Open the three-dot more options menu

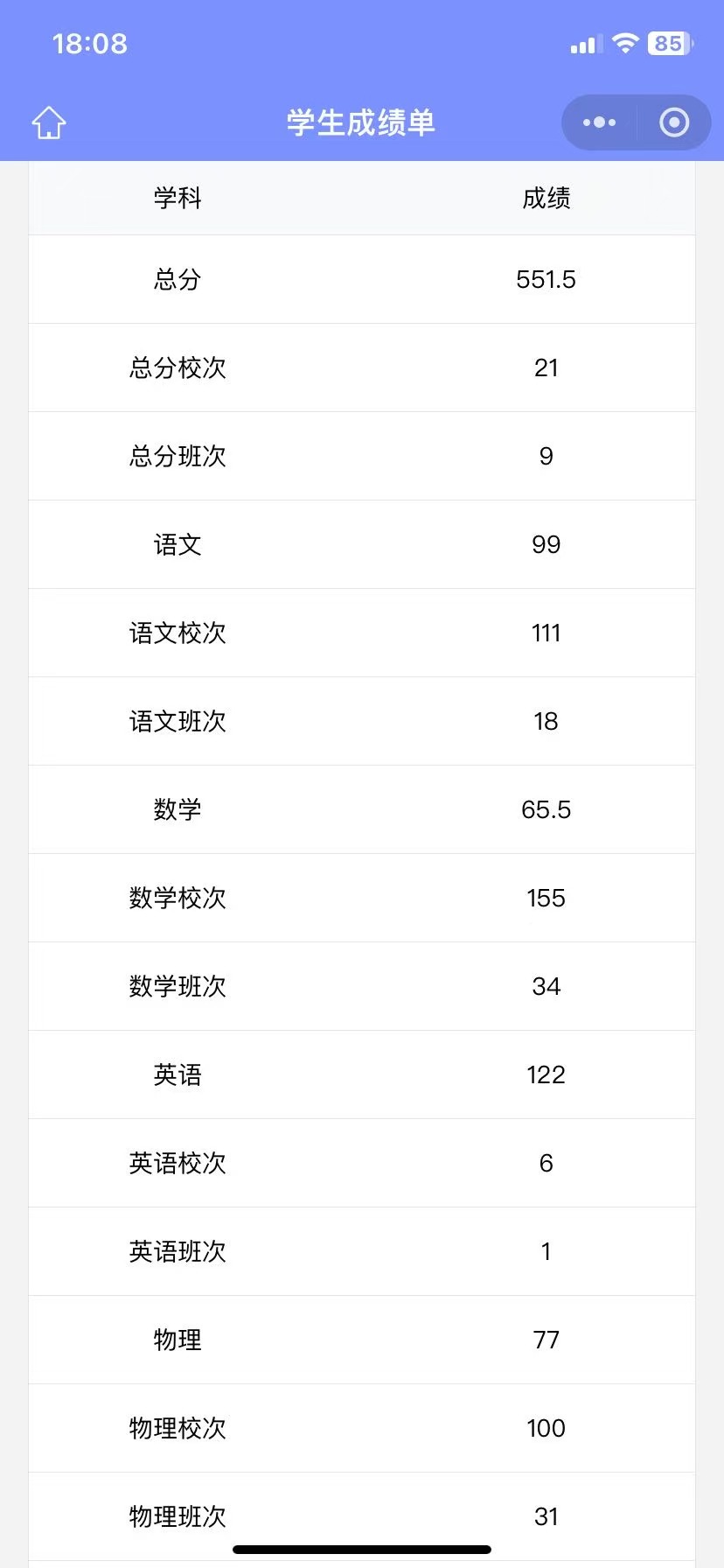coord(599,123)
